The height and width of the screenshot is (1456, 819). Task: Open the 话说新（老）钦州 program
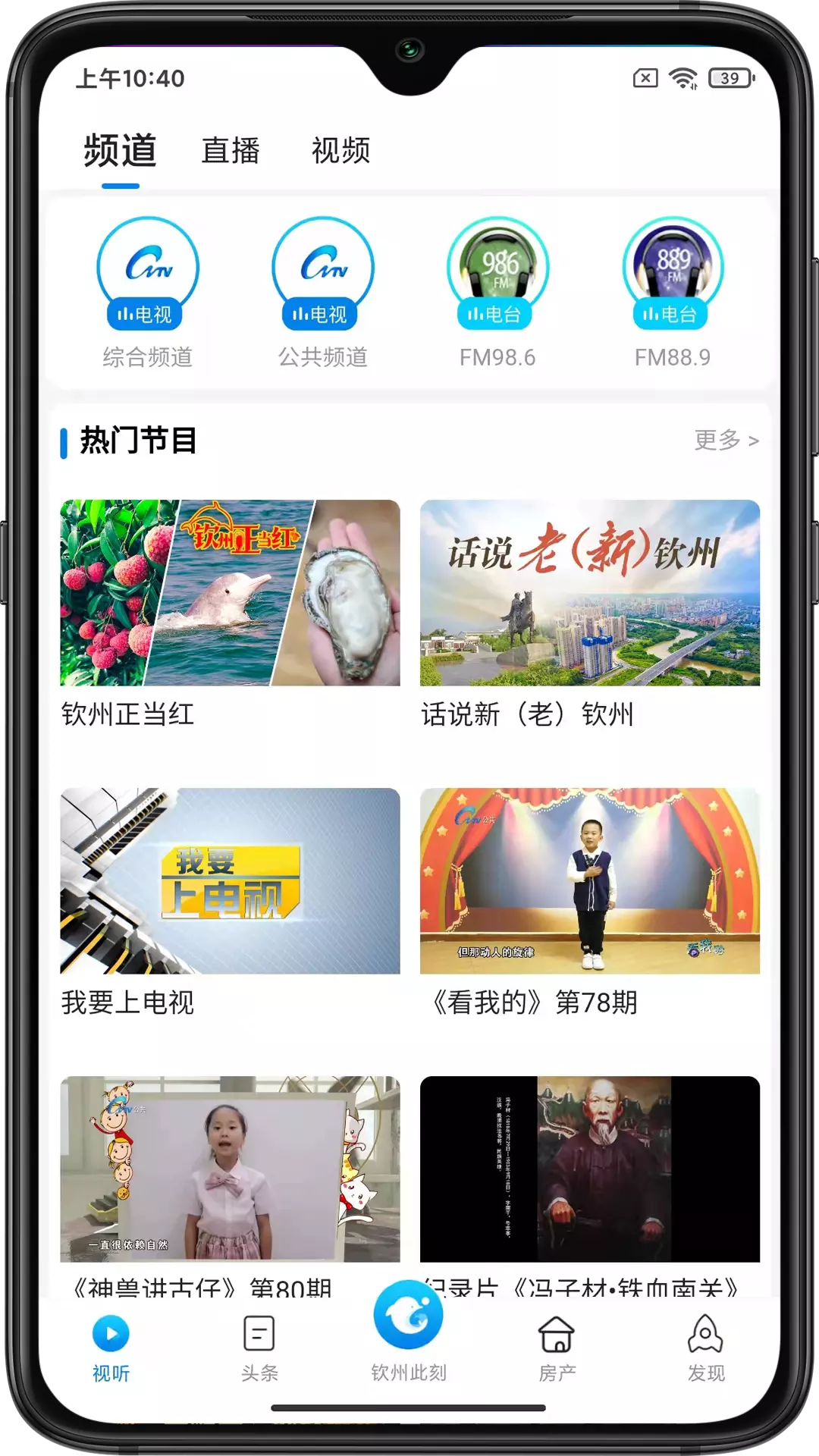tap(590, 614)
